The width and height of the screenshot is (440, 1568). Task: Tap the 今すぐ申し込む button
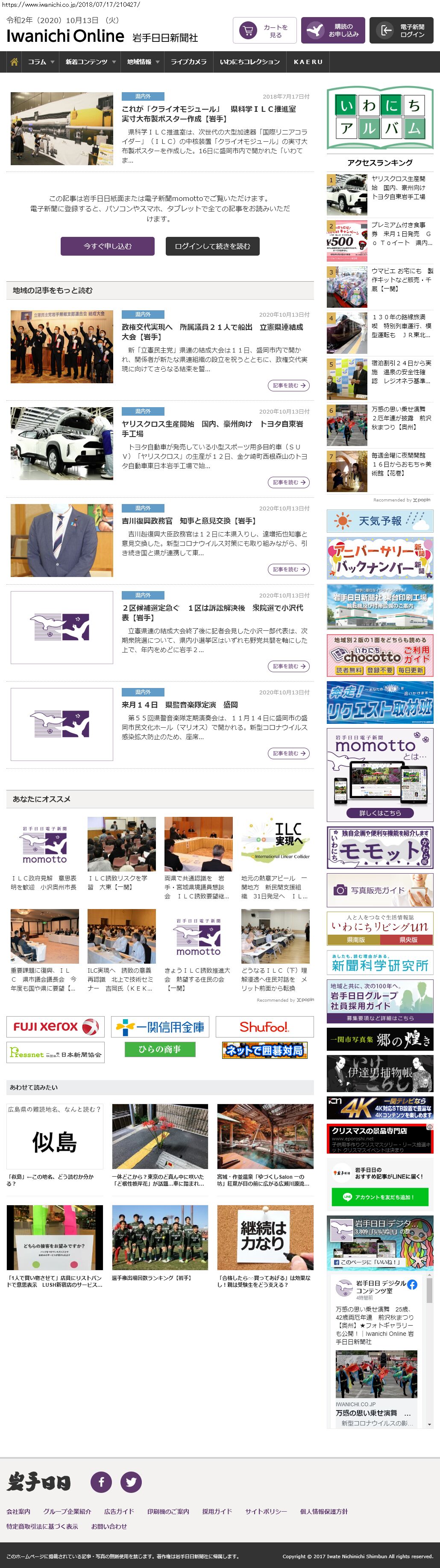coord(107,246)
